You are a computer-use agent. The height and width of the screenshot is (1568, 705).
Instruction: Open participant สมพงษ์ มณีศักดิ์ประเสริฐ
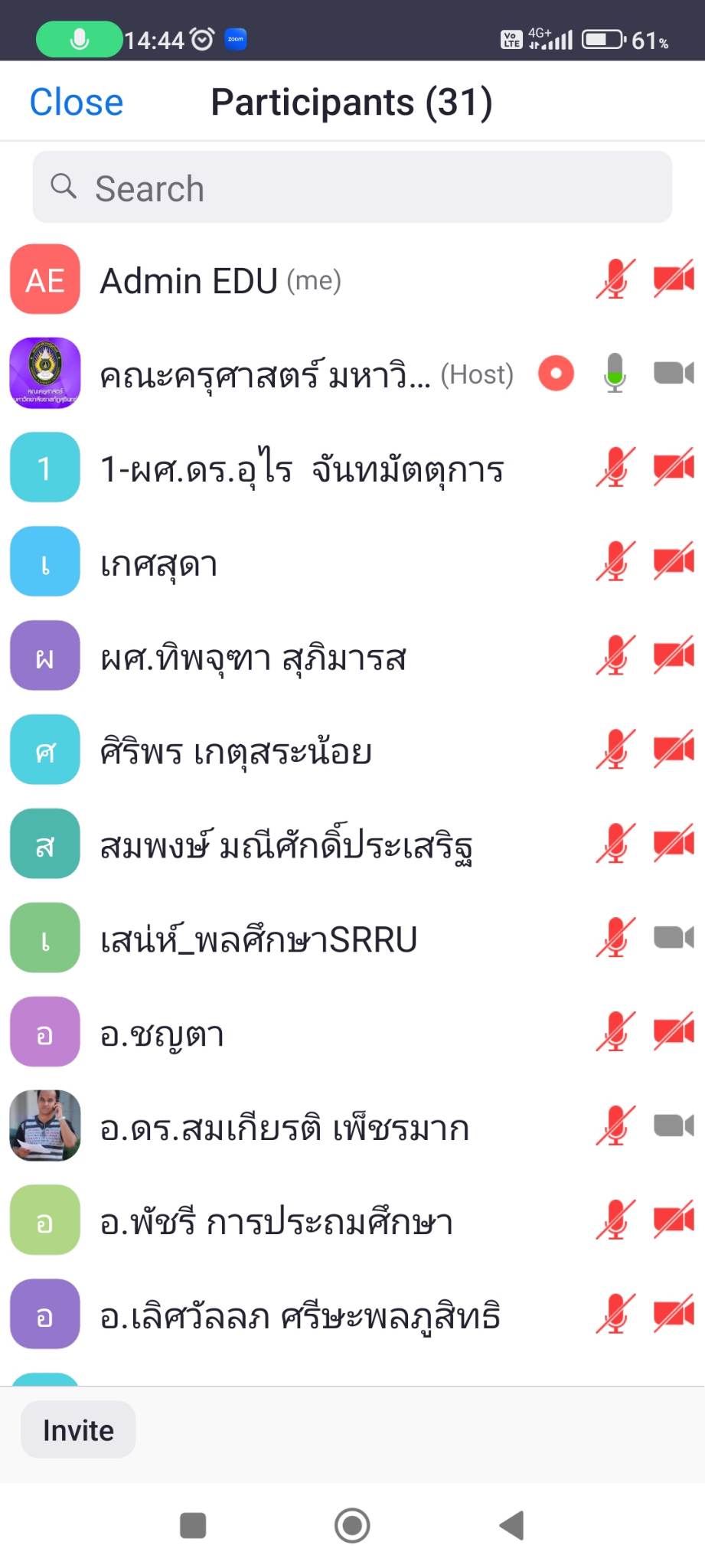click(x=286, y=846)
